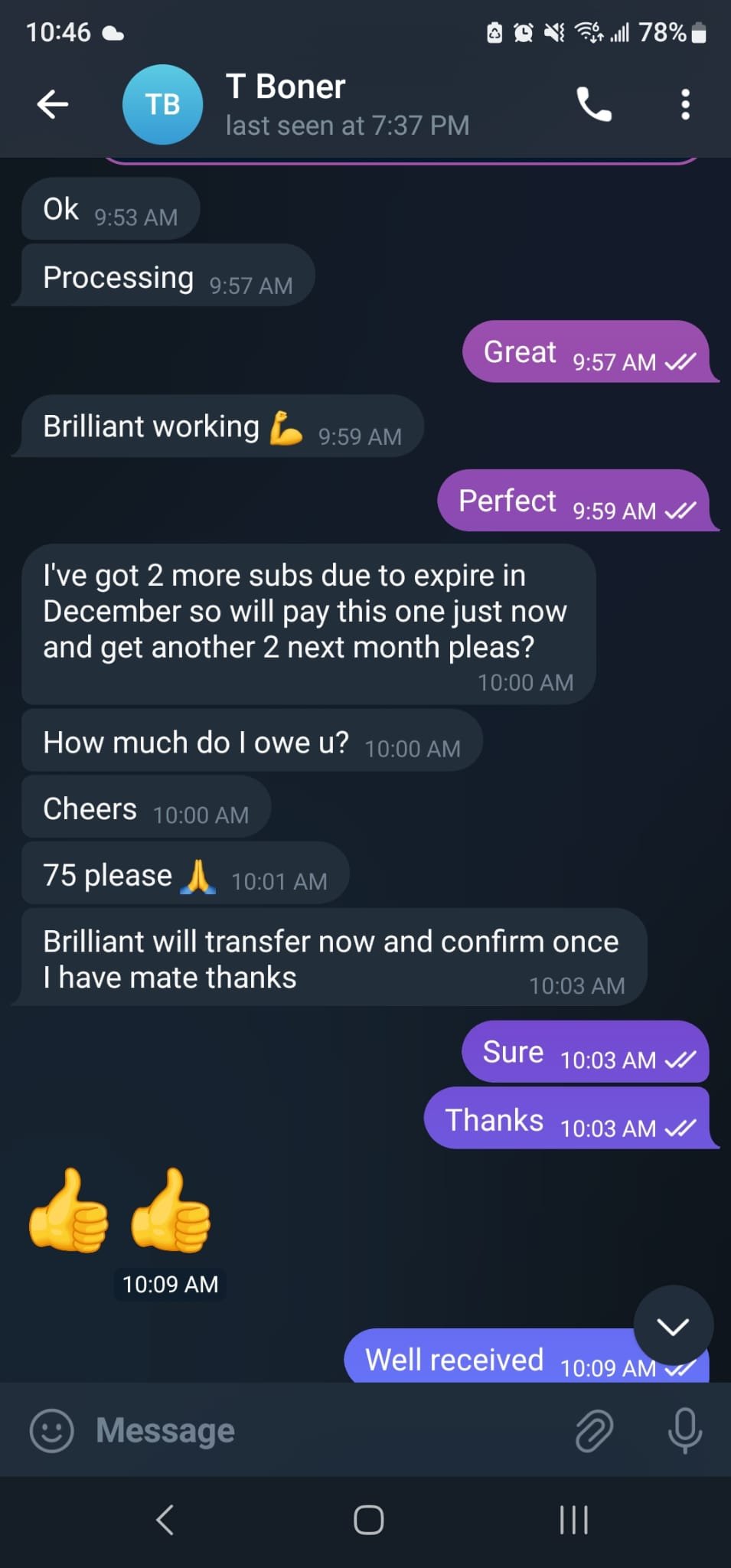Open the three-dot overflow menu
The image size is (731, 1568).
click(x=685, y=104)
